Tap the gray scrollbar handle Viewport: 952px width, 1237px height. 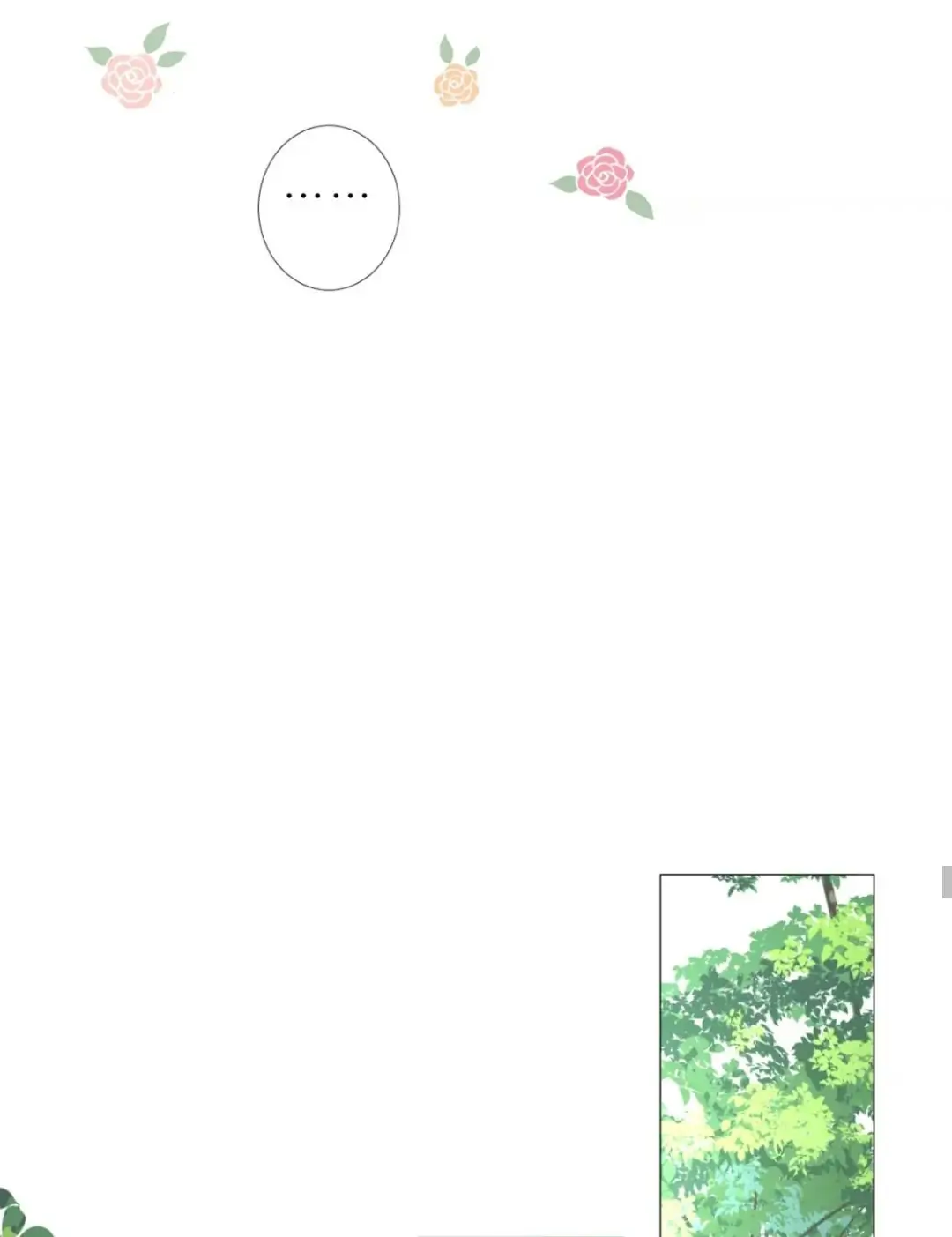click(947, 882)
